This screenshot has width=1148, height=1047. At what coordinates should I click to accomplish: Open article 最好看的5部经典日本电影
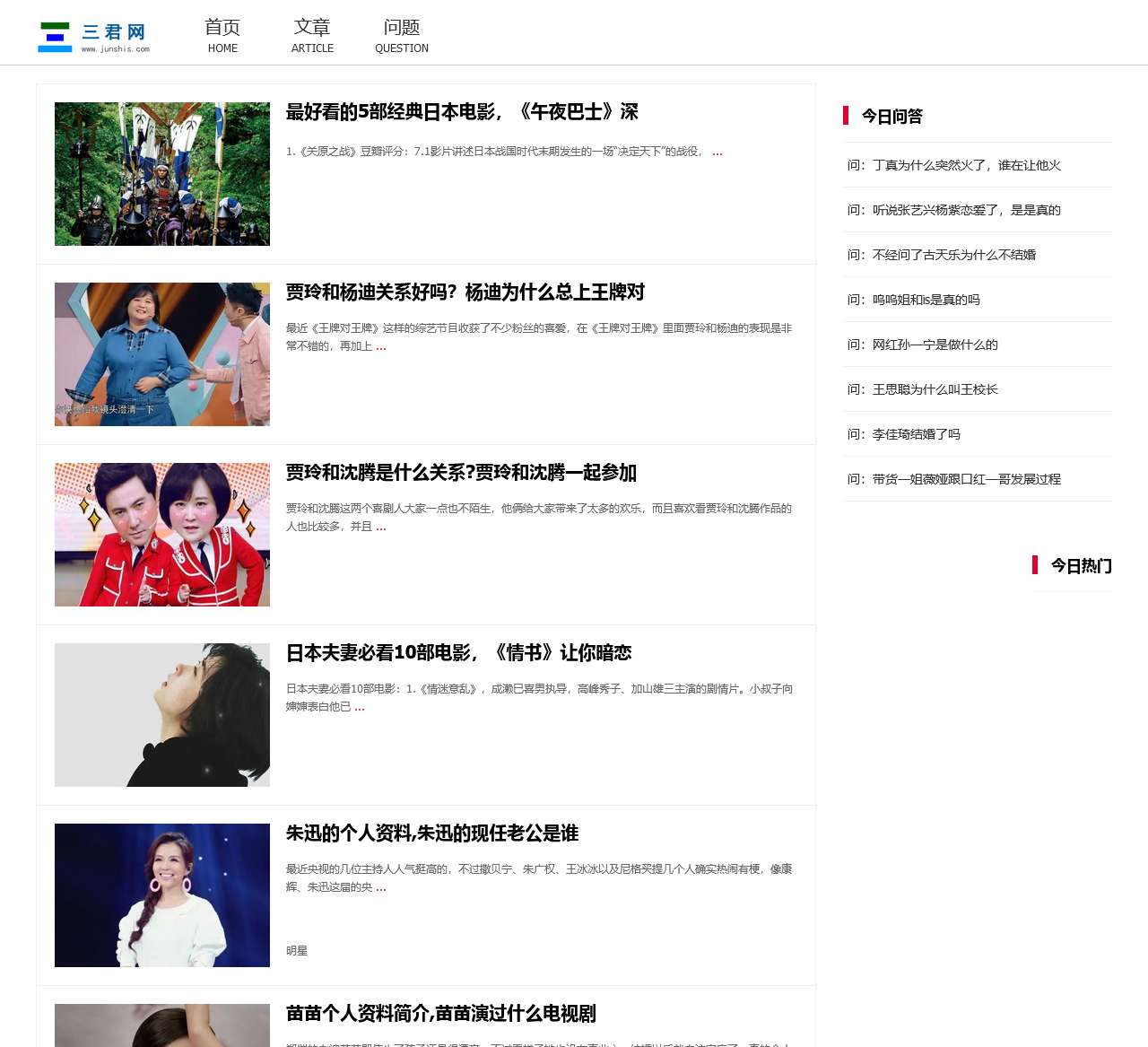coord(461,112)
